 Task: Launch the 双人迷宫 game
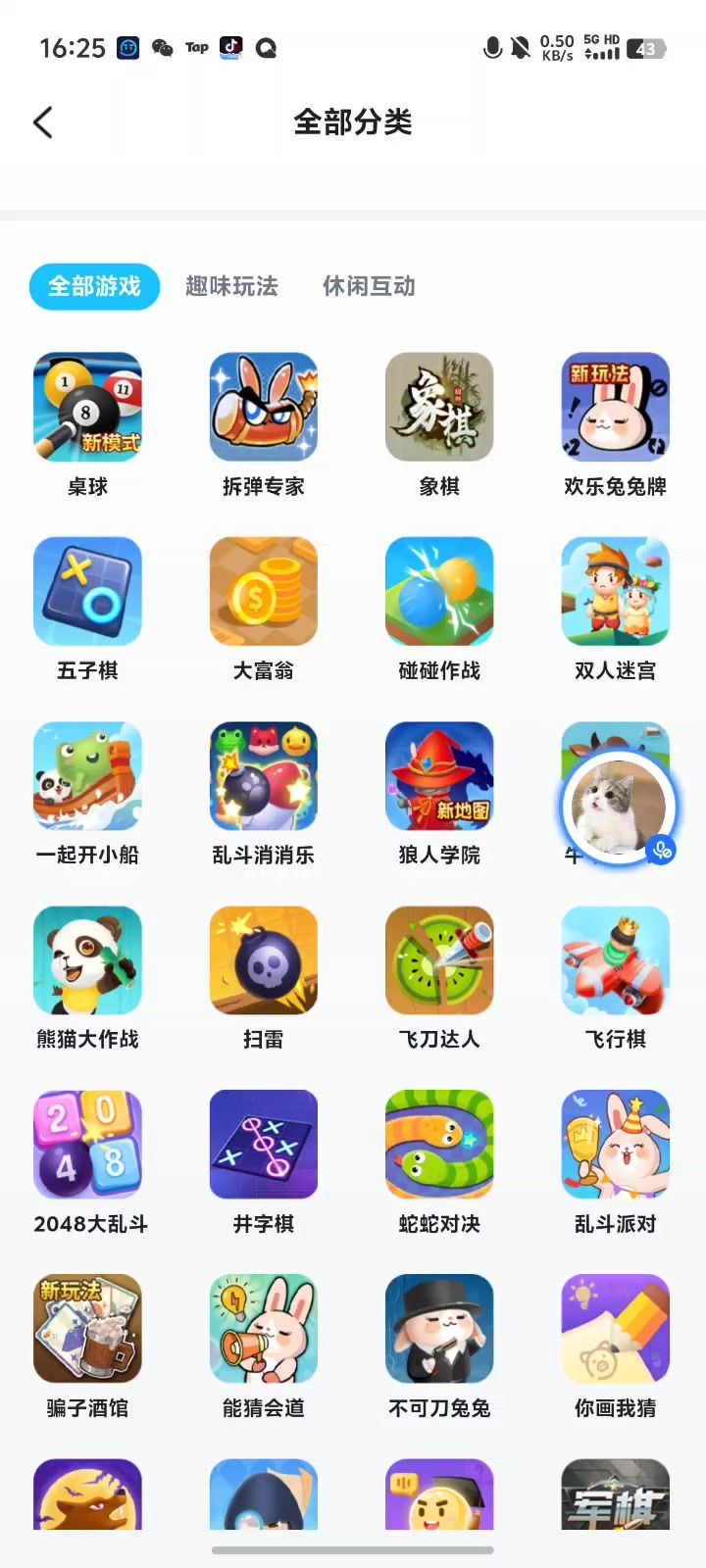click(615, 591)
